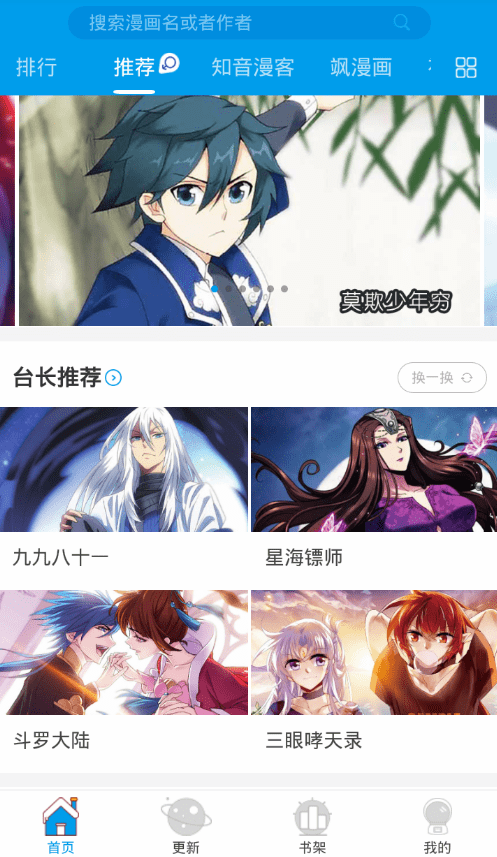Open the 台长推荐 section arrow
Screen dimensions: 497x857
click(113, 378)
